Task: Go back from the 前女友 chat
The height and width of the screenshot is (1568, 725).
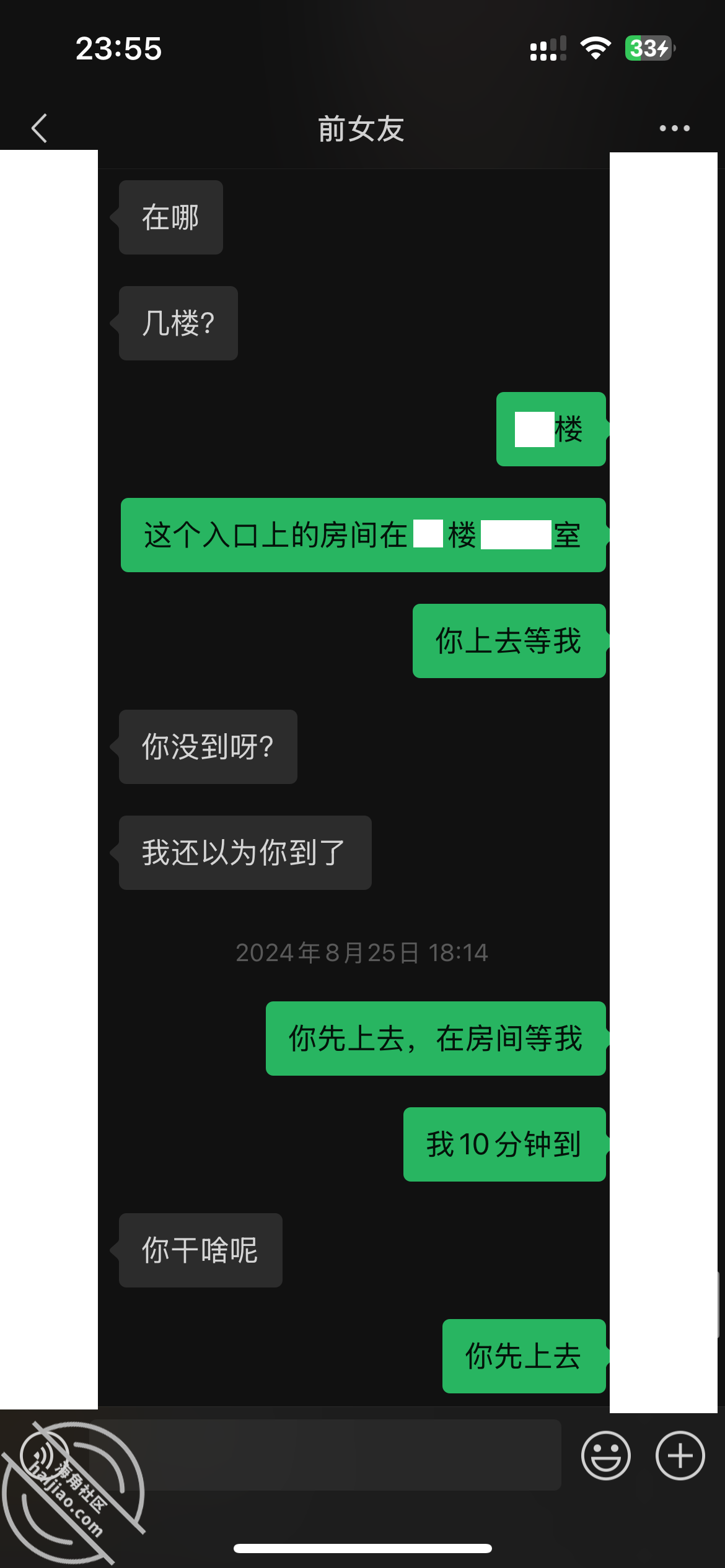Action: click(40, 128)
